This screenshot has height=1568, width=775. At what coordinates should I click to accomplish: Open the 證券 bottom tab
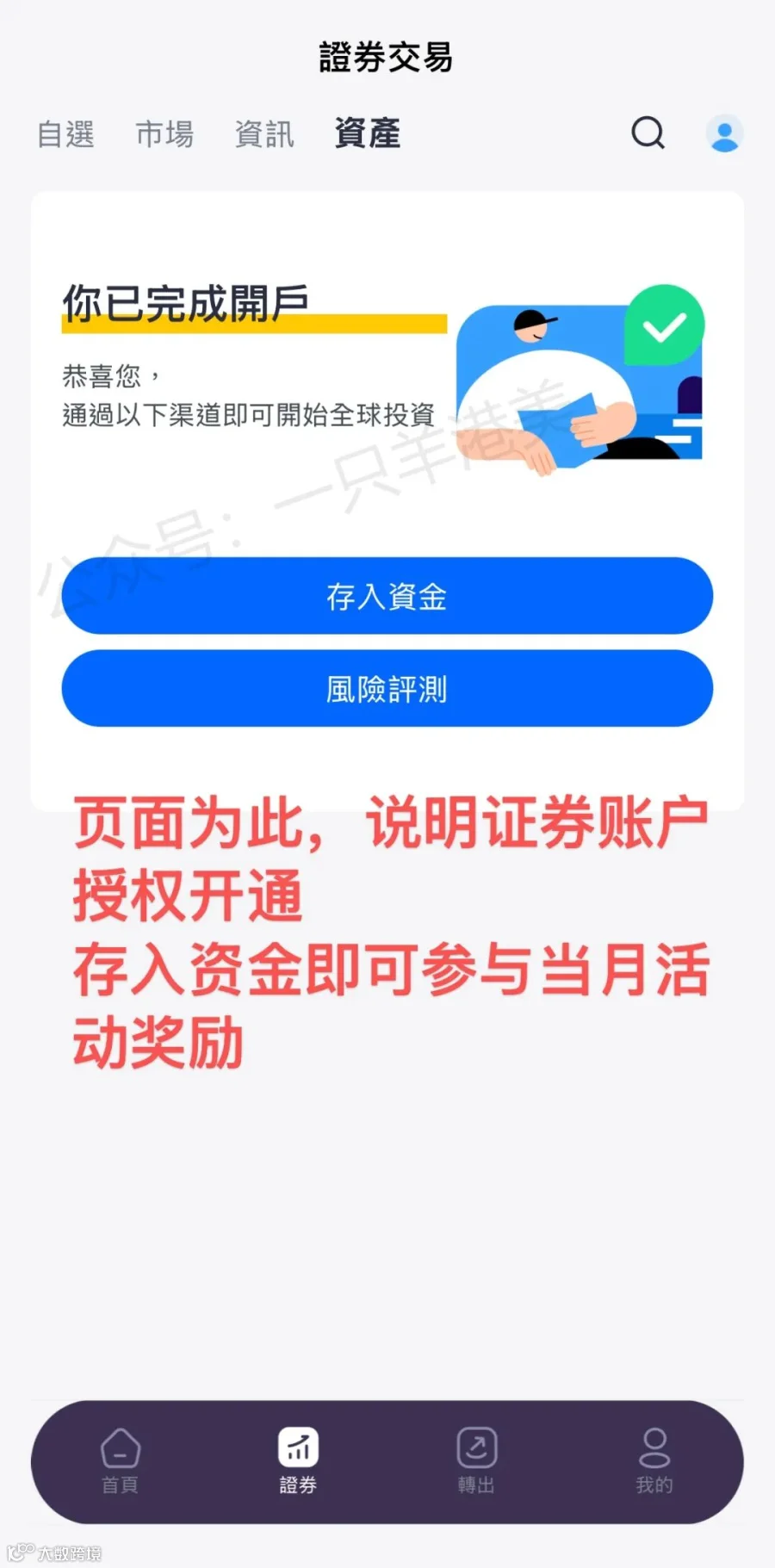[298, 1460]
